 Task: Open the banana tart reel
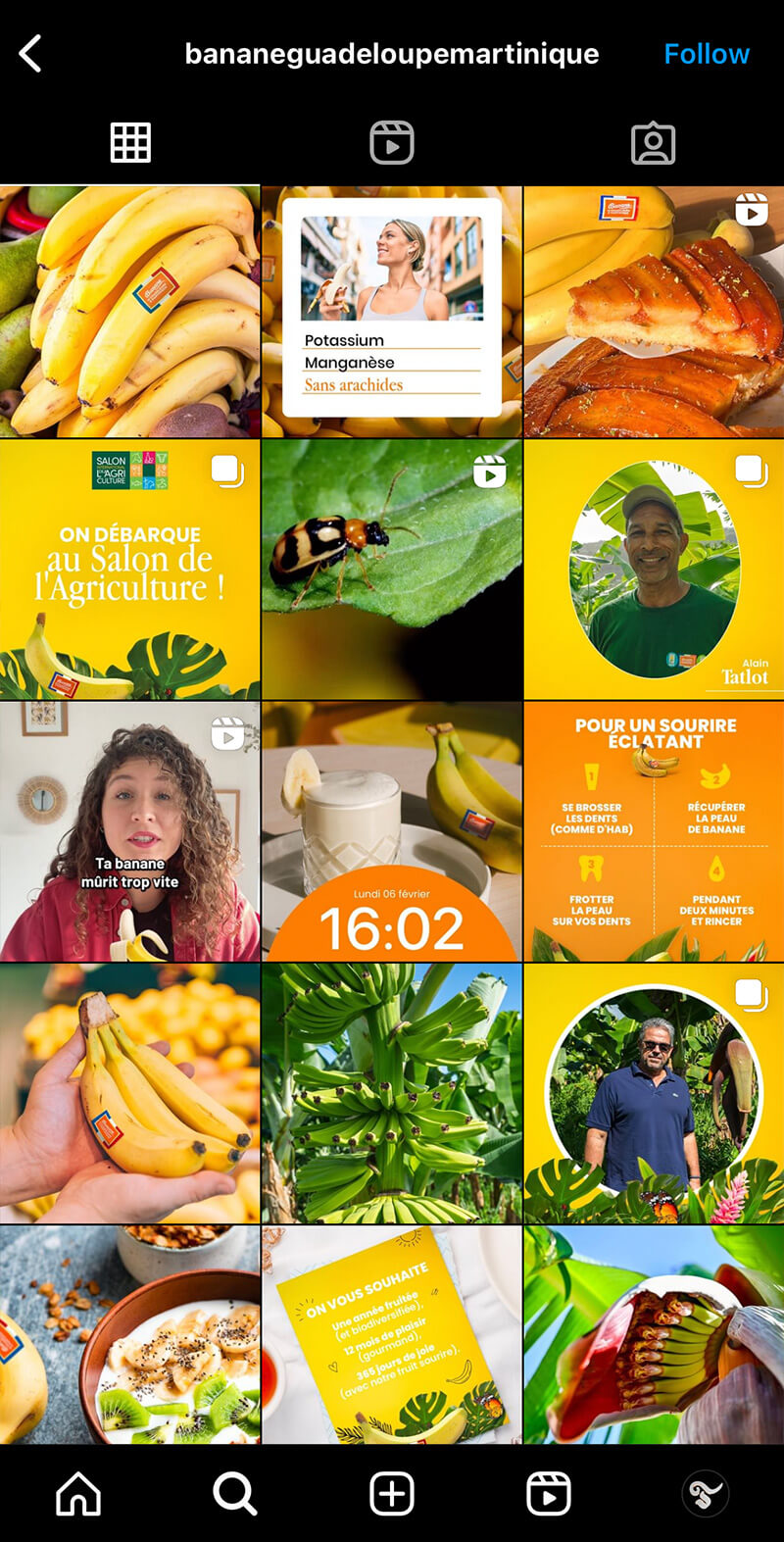click(654, 311)
